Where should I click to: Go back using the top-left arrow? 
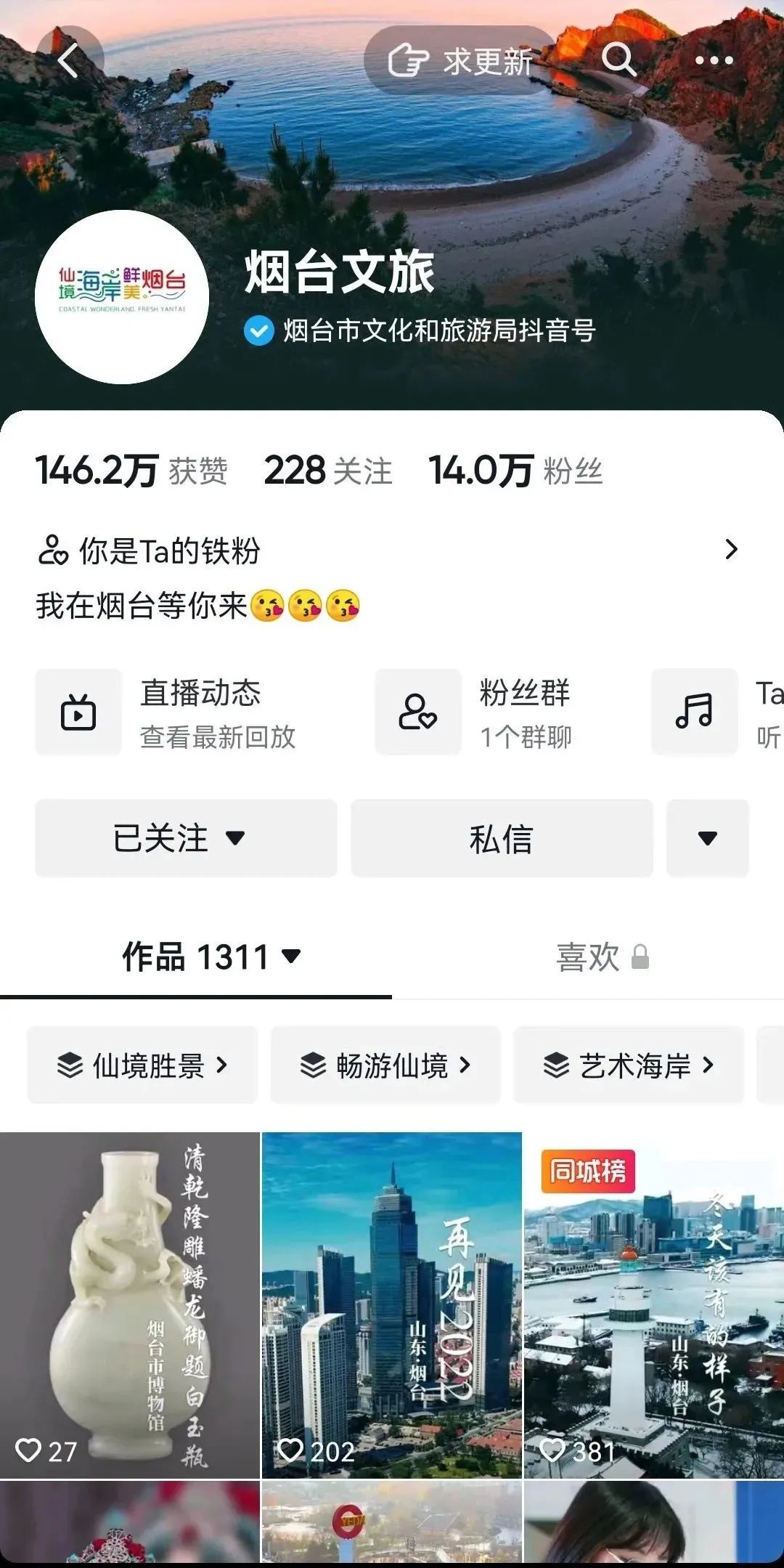click(69, 60)
